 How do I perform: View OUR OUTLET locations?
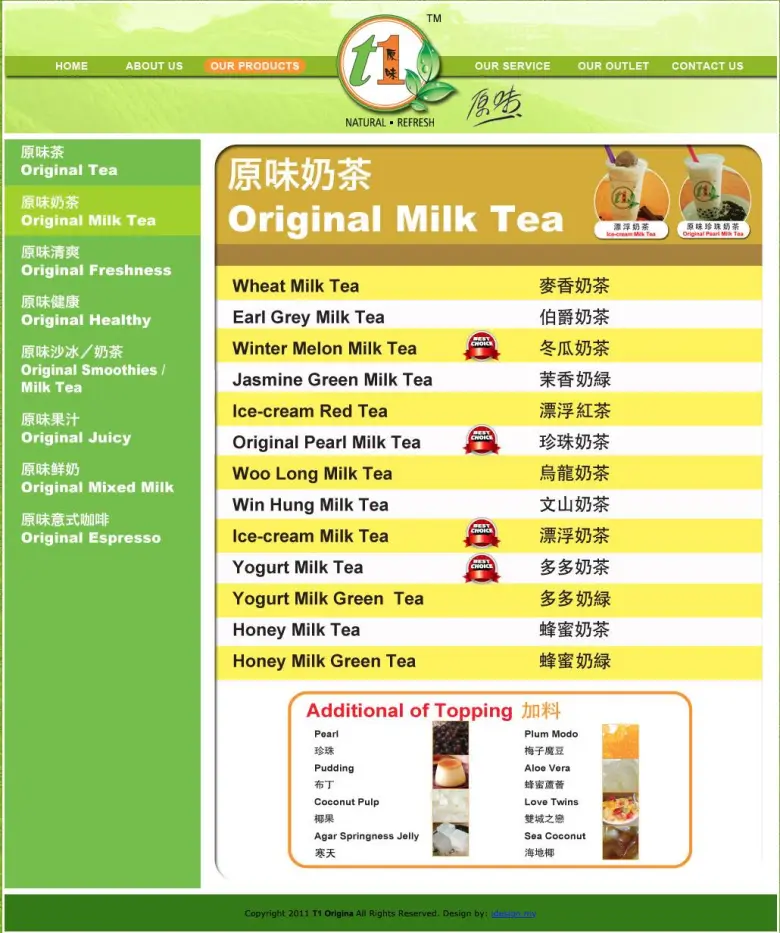tap(613, 66)
